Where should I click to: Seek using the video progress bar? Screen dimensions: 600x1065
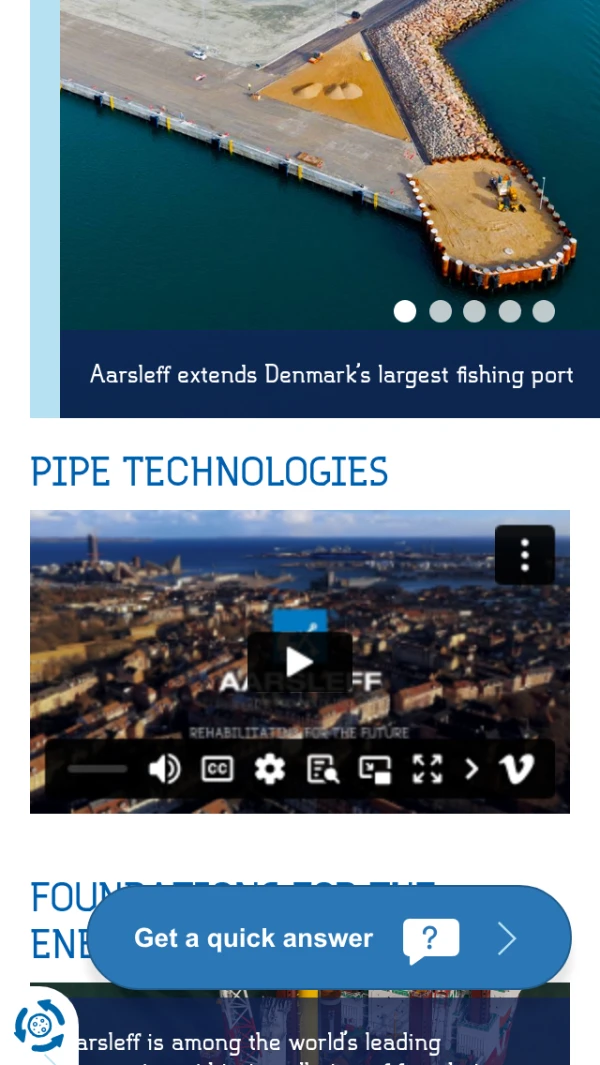point(97,769)
